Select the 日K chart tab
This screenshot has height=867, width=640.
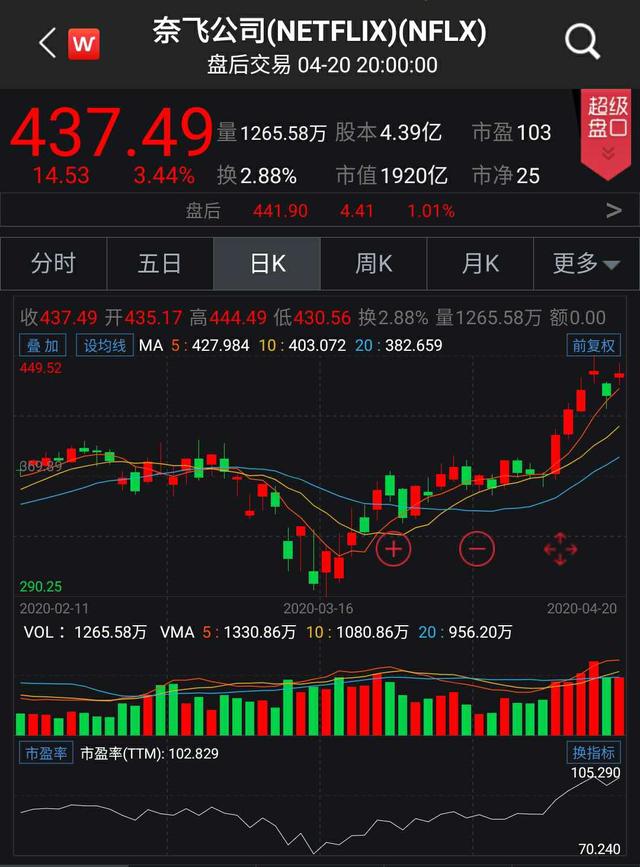(267, 263)
